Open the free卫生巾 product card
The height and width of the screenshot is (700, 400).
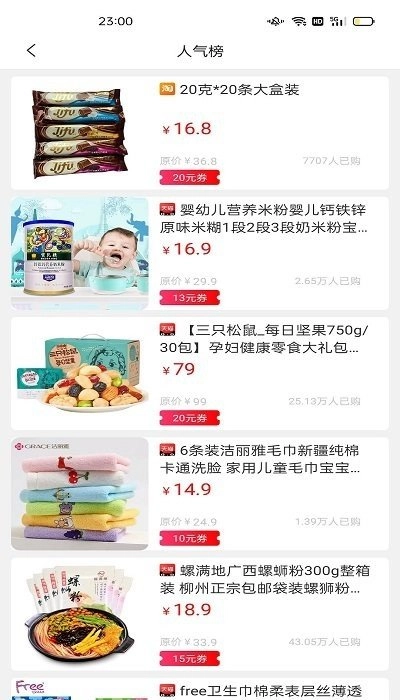[x=200, y=689]
